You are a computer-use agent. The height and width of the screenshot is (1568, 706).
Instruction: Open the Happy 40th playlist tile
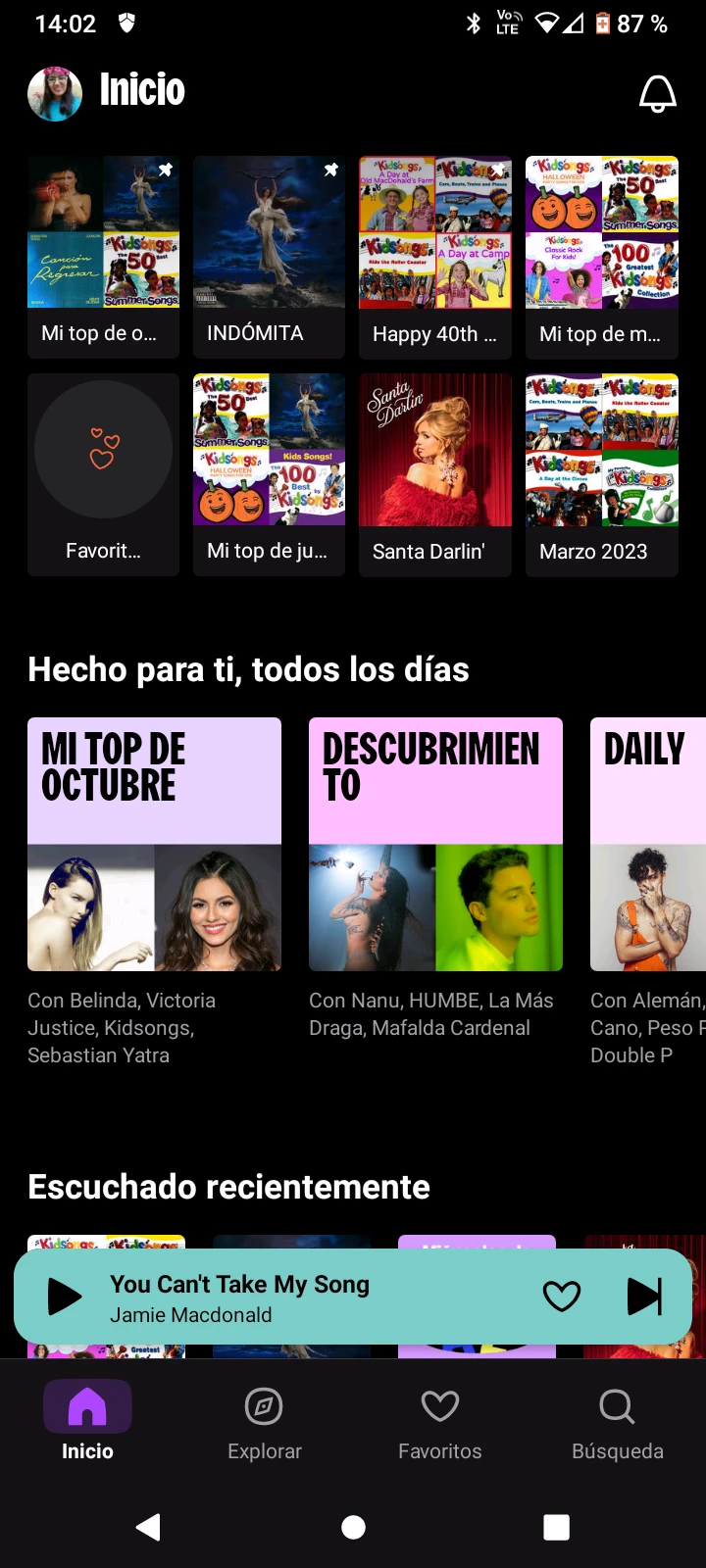(x=435, y=257)
